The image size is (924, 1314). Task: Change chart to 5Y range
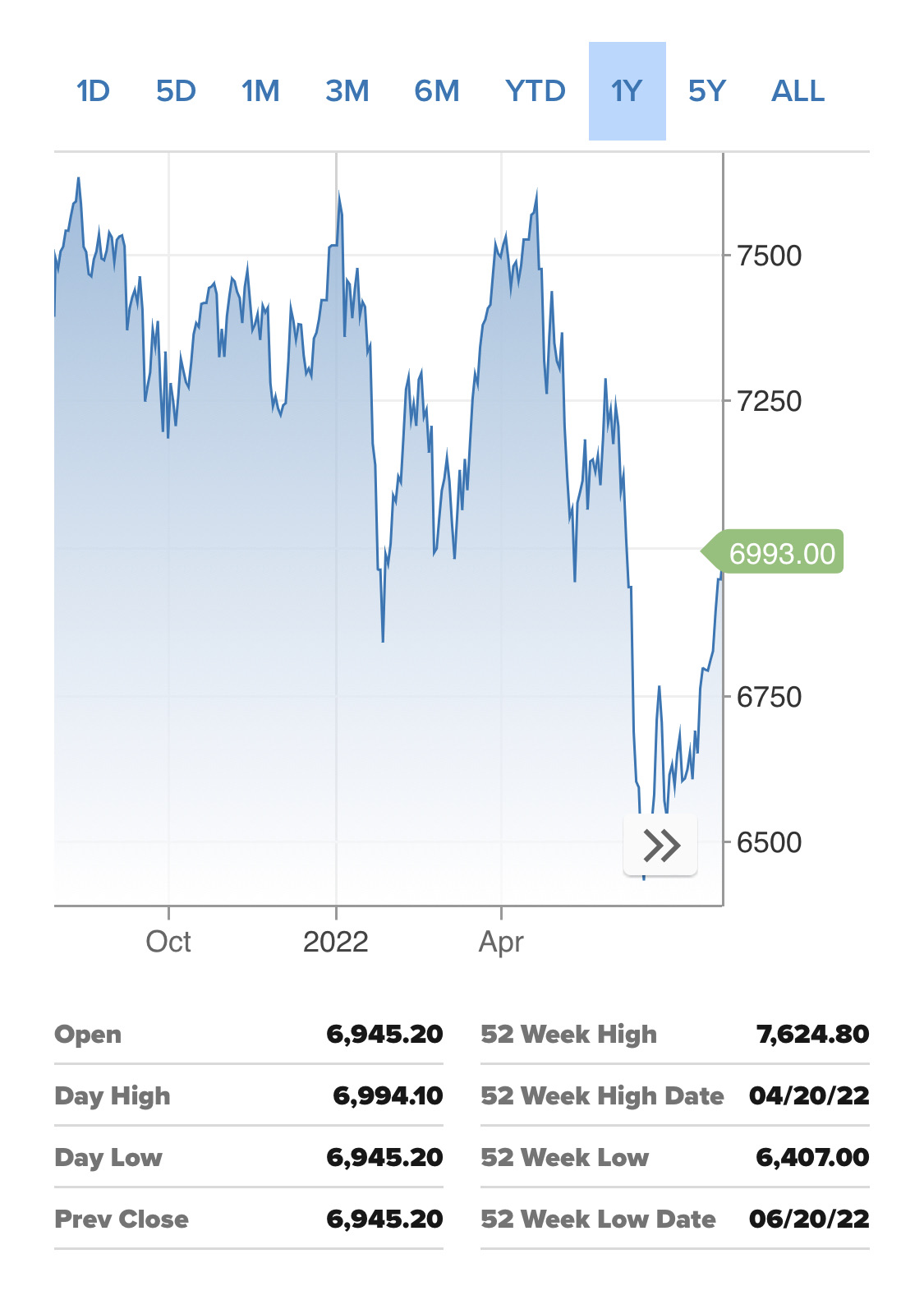[x=707, y=91]
